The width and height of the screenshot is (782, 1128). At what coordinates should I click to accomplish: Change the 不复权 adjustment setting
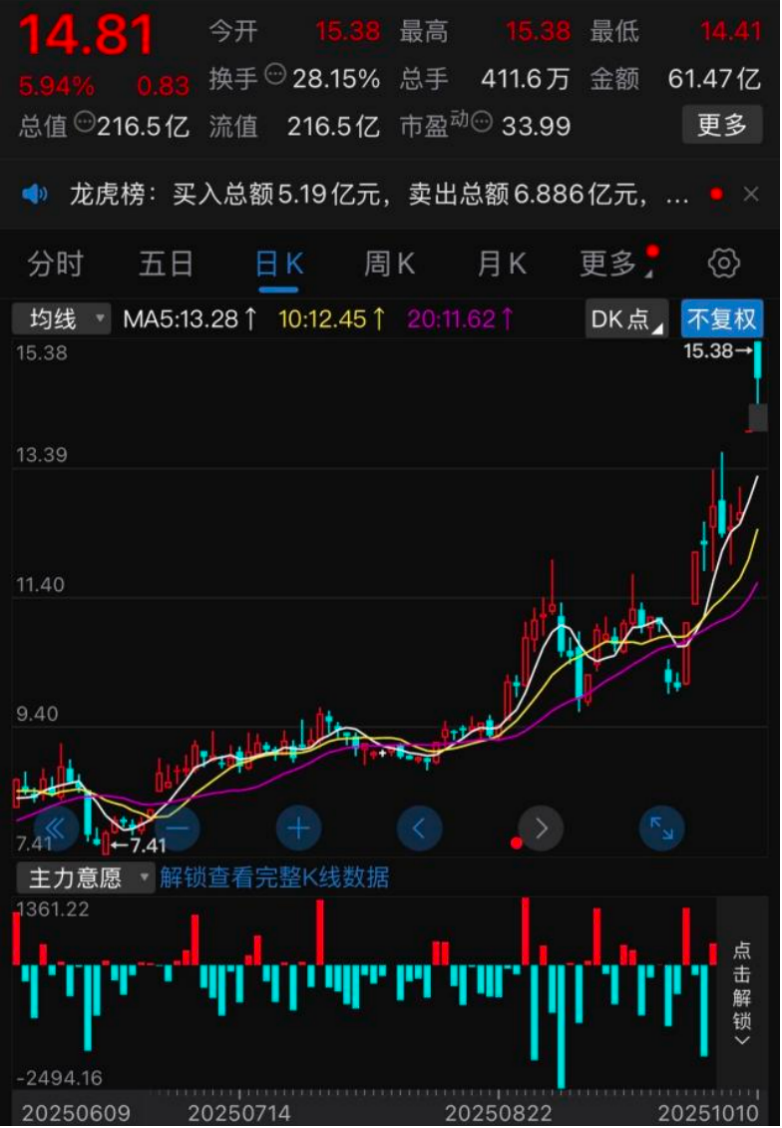tap(722, 319)
